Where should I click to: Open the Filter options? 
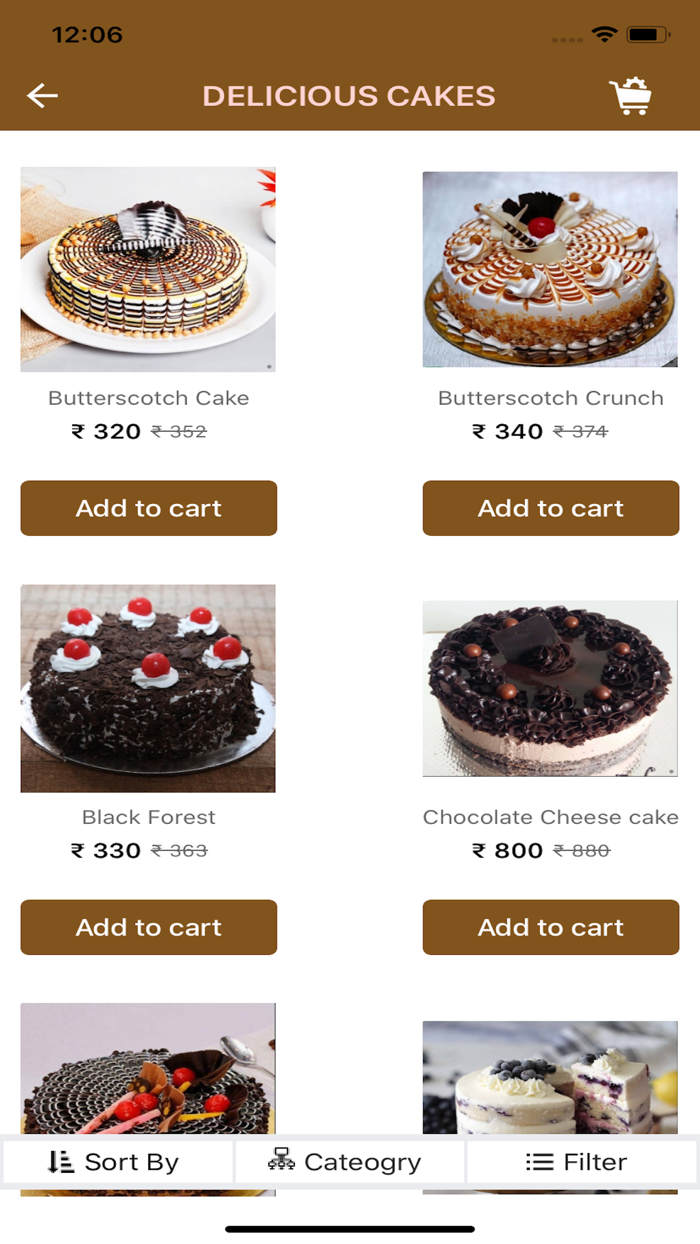(x=580, y=1162)
